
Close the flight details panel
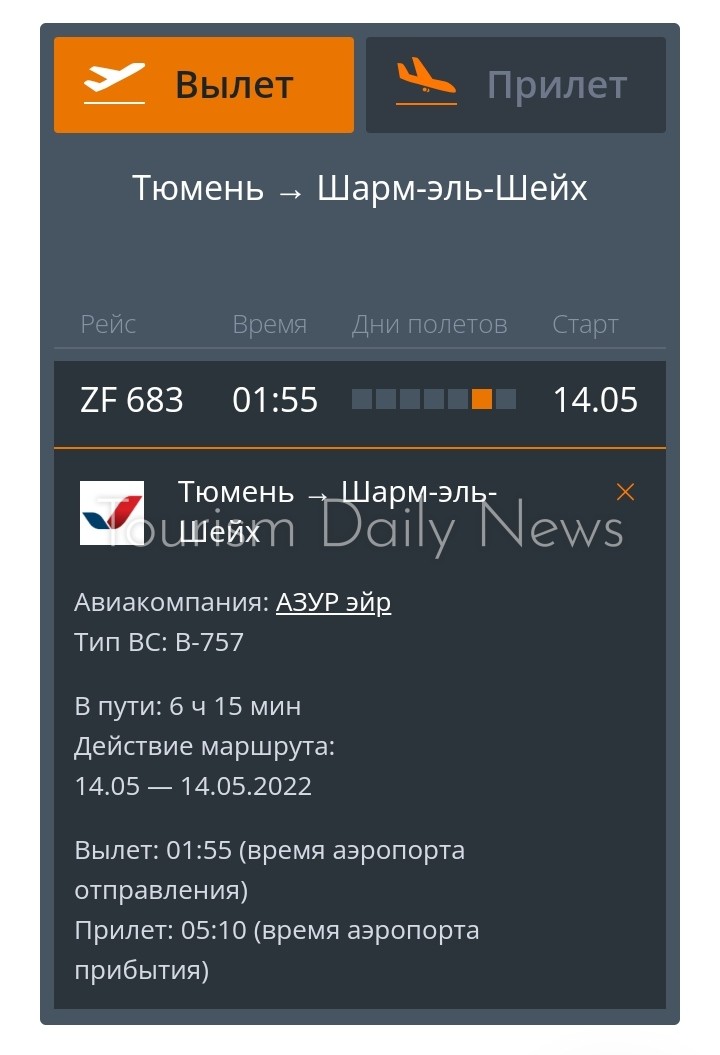pos(625,492)
